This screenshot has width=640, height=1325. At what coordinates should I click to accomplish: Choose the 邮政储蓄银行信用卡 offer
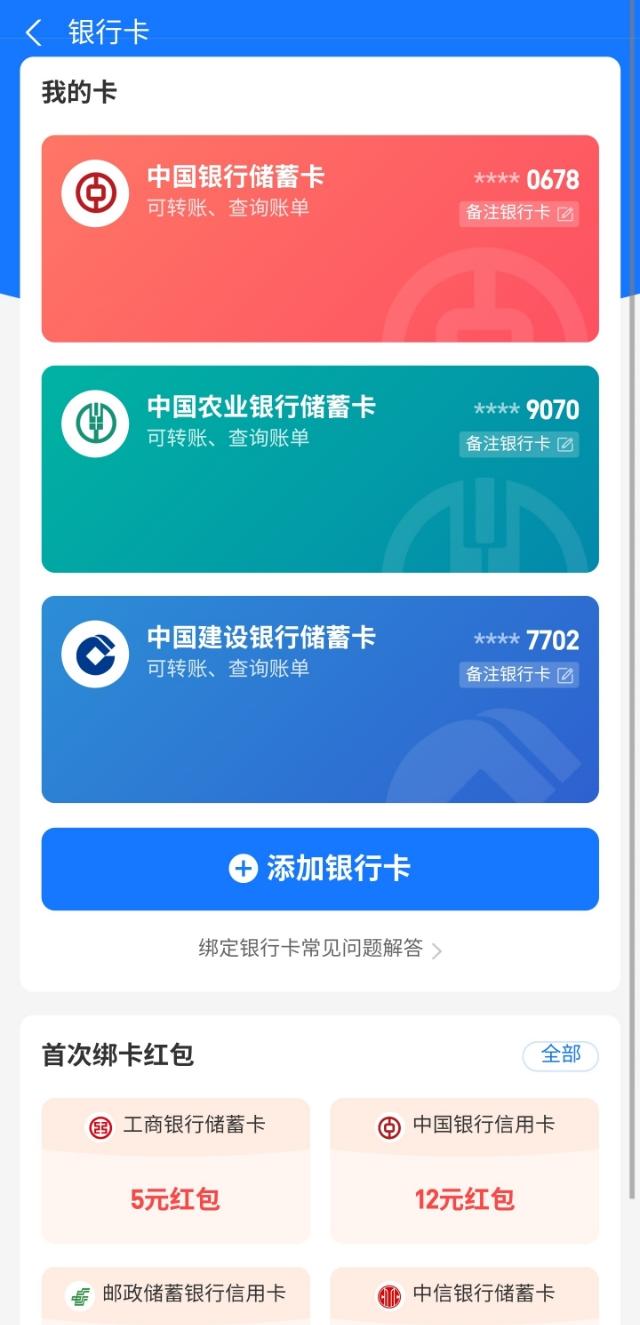[x=175, y=1295]
